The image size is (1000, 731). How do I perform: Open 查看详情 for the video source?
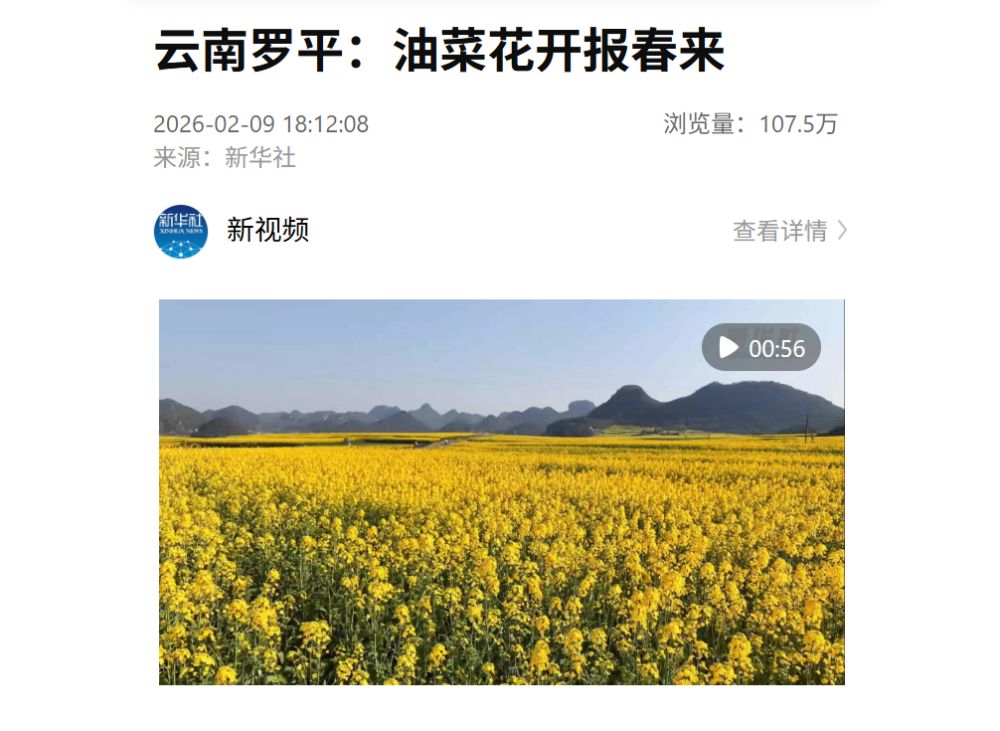[789, 231]
